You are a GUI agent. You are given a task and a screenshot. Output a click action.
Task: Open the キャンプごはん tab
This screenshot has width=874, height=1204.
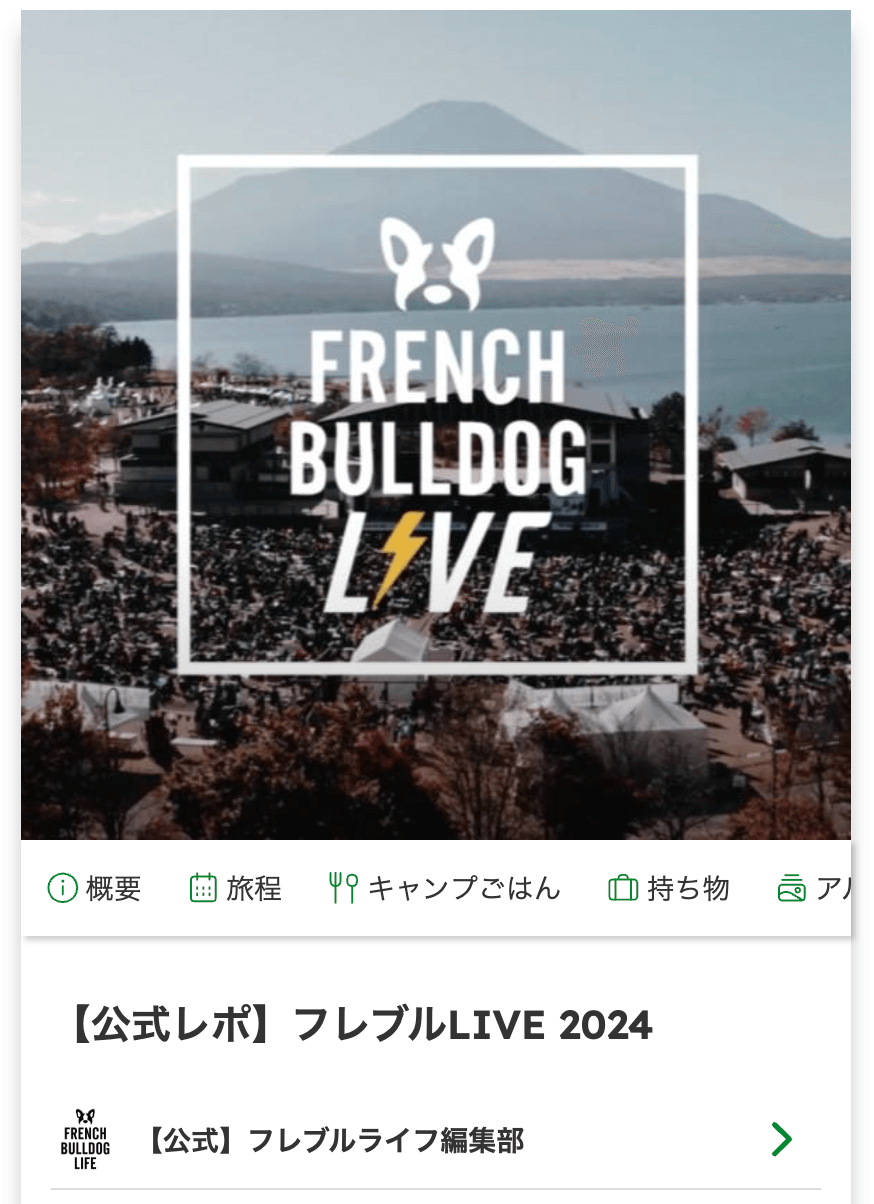click(445, 888)
